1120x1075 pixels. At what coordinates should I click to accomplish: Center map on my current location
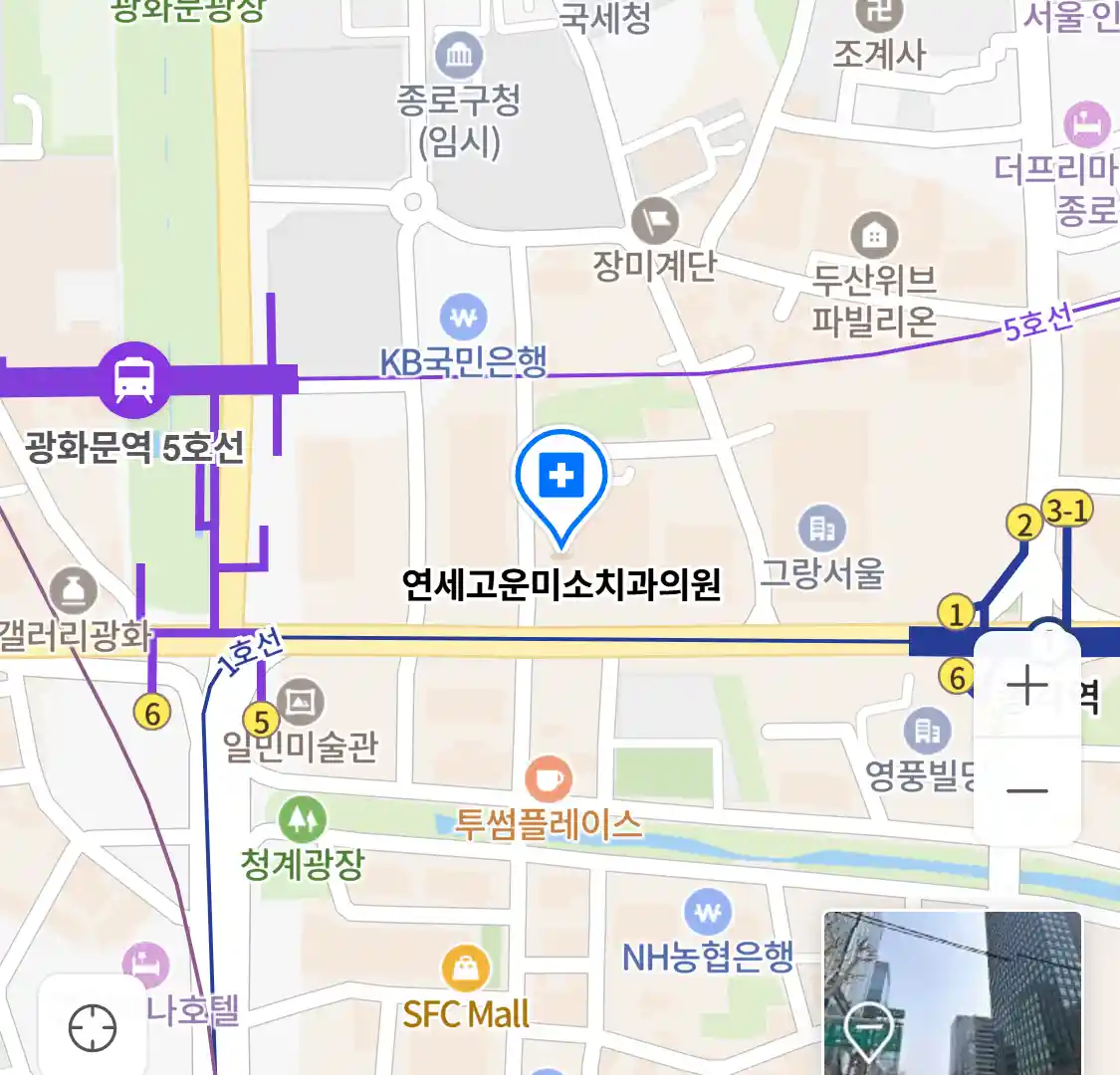pyautogui.click(x=93, y=1027)
